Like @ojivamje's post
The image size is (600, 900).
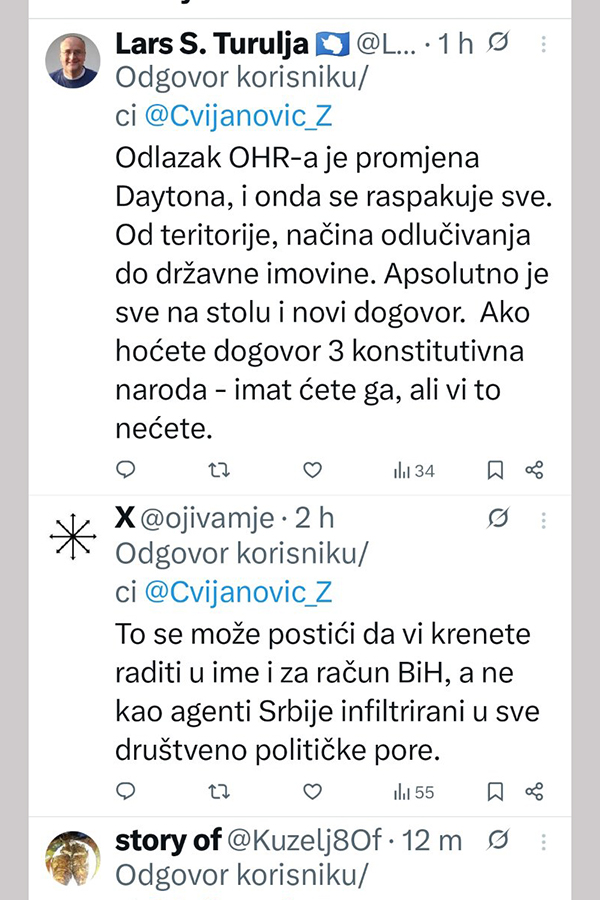[x=312, y=791]
